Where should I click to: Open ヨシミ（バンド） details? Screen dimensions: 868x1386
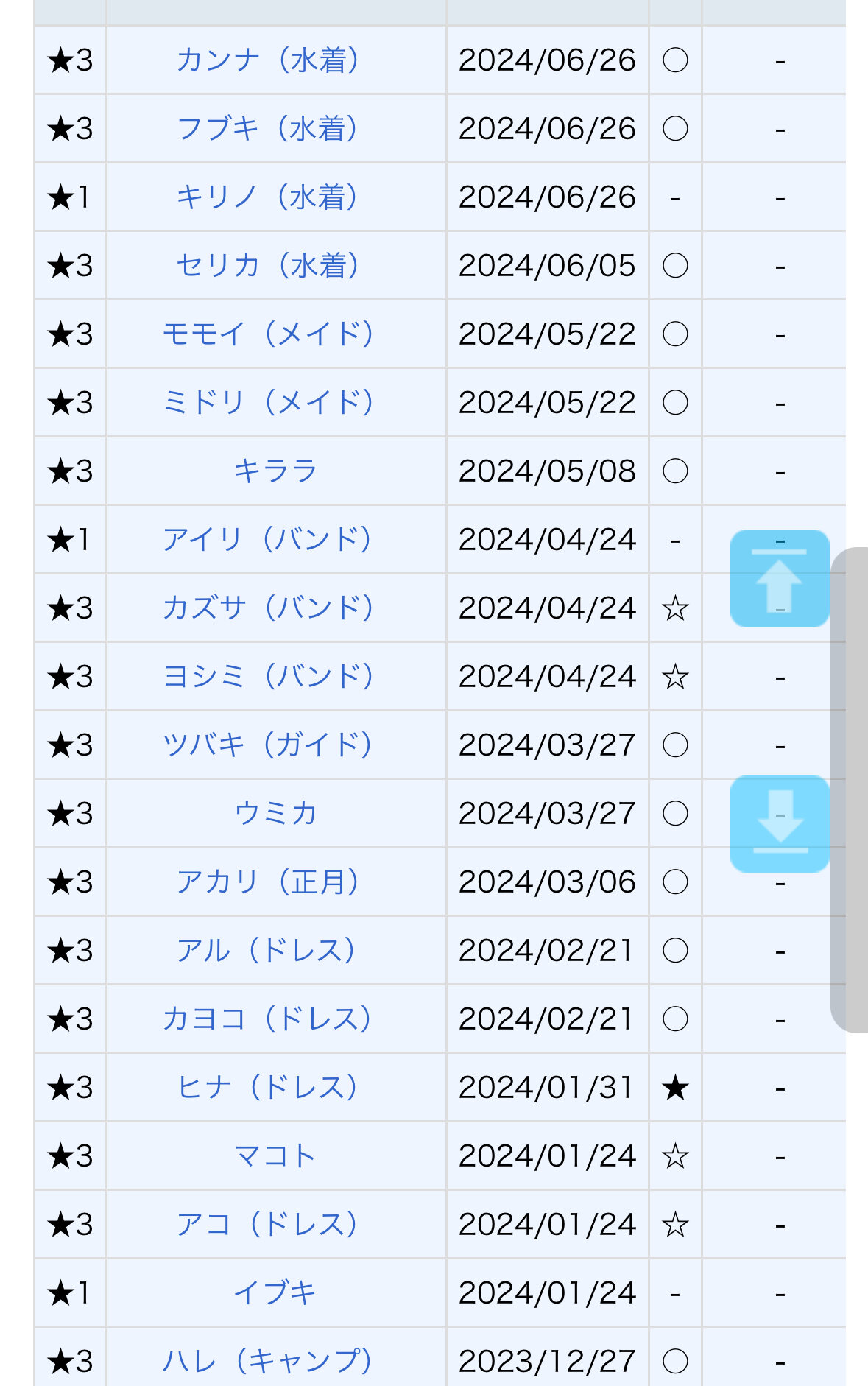coord(268,677)
